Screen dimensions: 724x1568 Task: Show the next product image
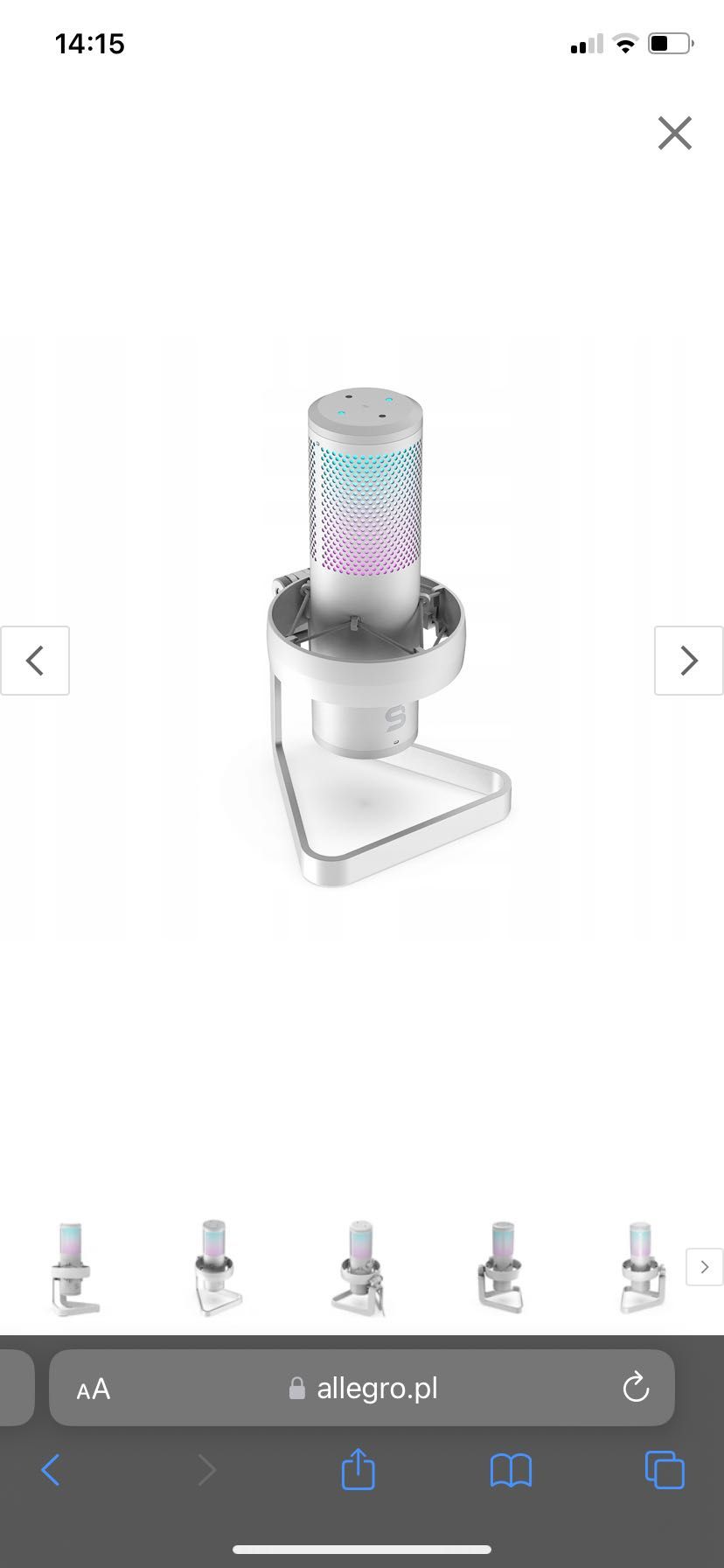(688, 661)
